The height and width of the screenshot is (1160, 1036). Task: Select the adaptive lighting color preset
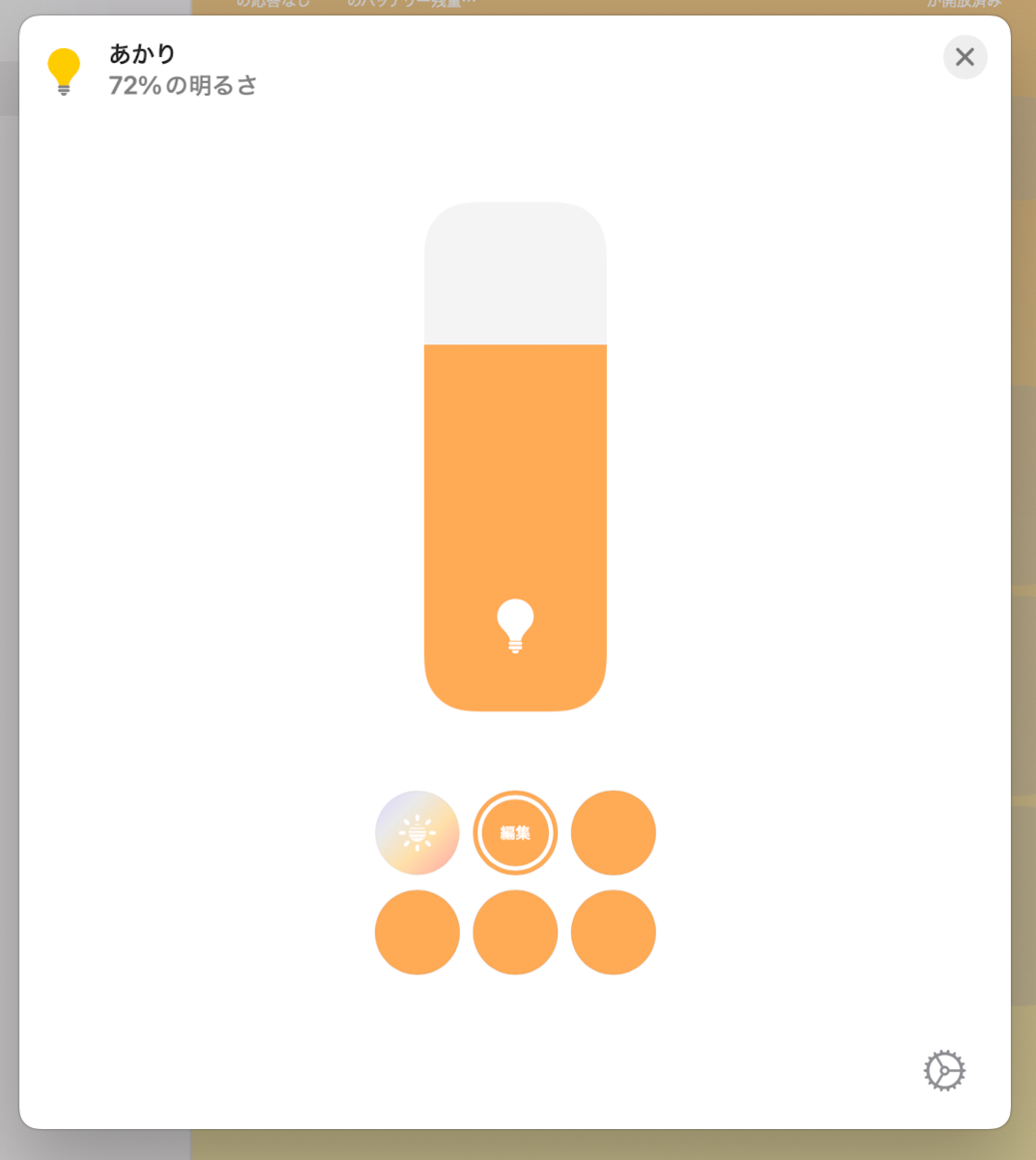[417, 832]
